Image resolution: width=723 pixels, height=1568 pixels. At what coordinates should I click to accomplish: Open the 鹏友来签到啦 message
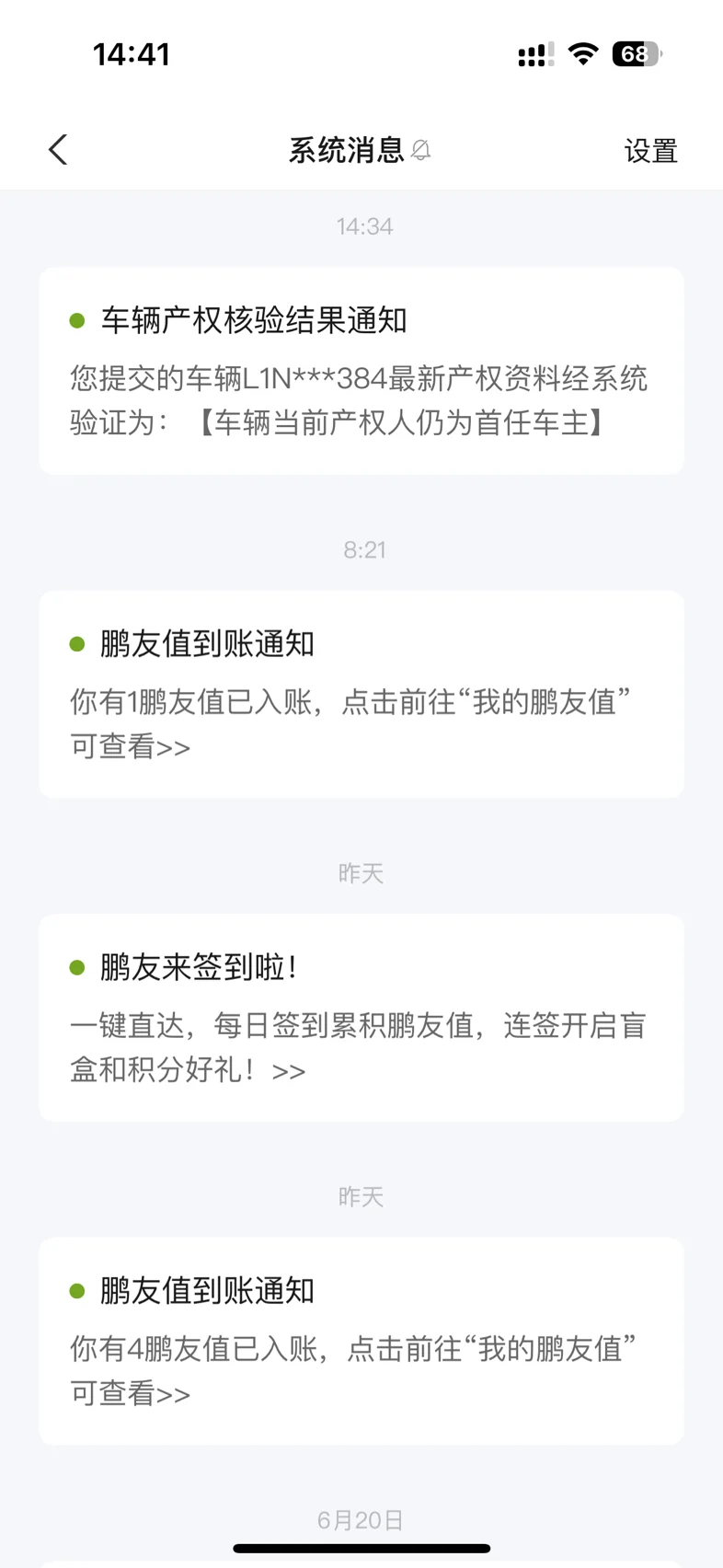[x=361, y=1018]
